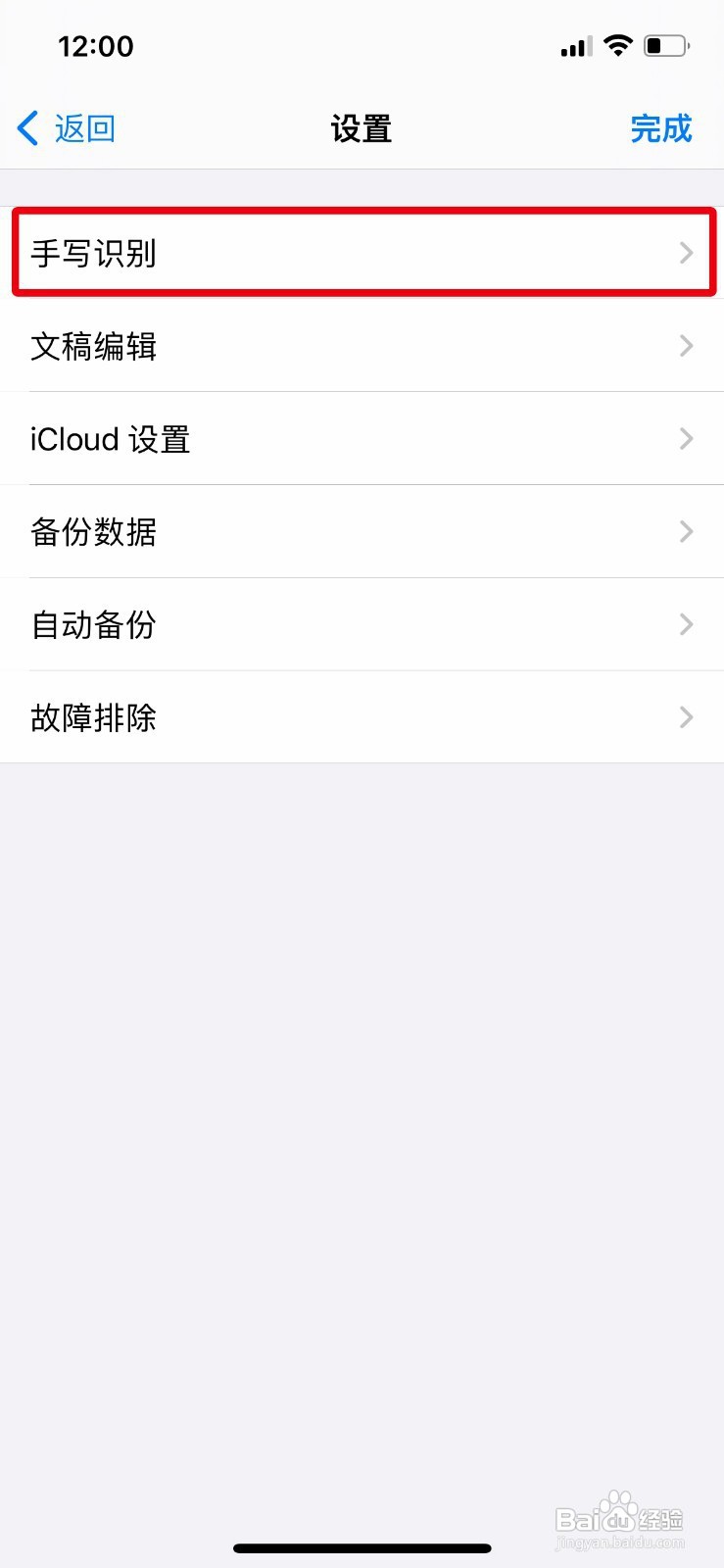Tap the clock showing 12:00
This screenshot has width=724, height=1568.
(95, 45)
